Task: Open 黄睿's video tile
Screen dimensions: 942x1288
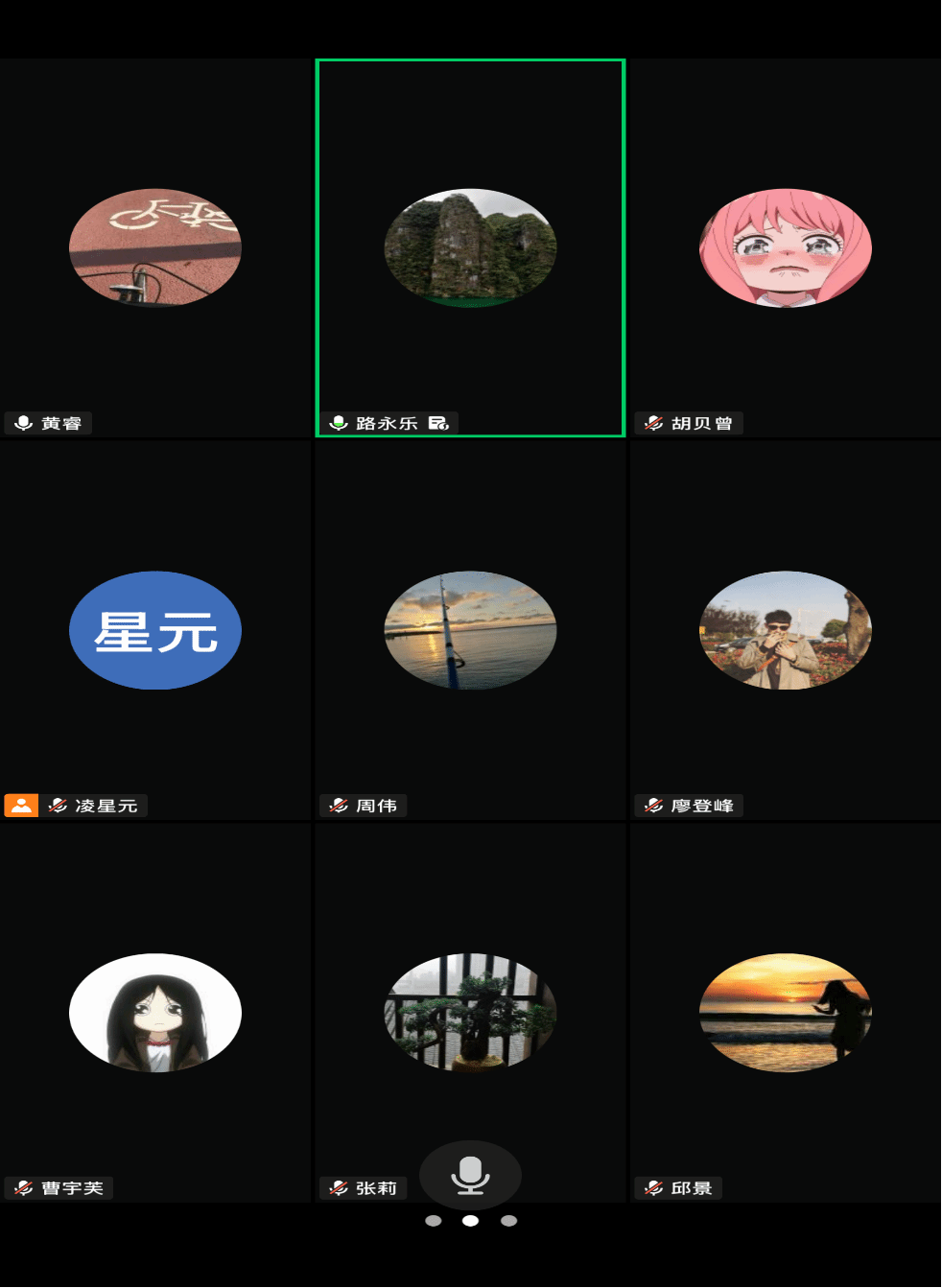Action: (155, 247)
